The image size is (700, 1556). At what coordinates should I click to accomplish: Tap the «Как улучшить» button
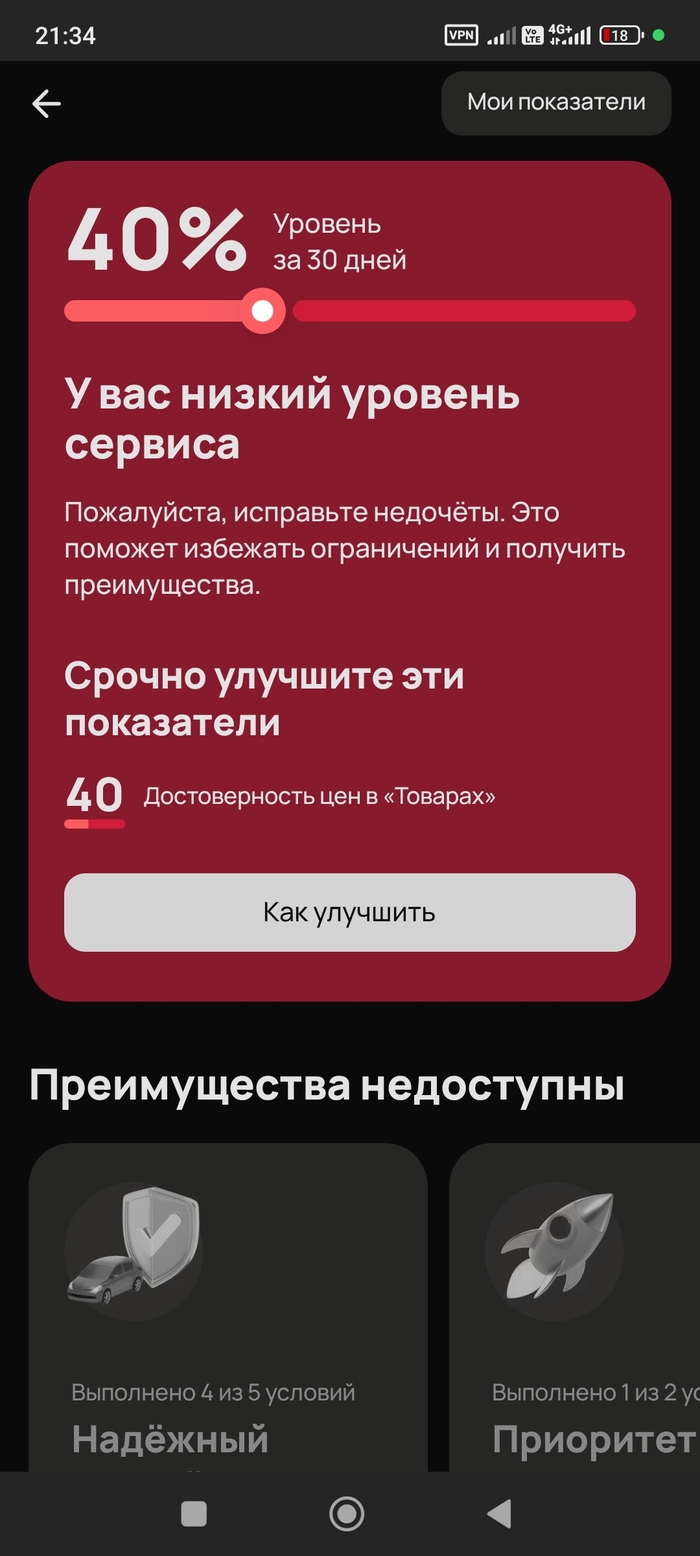349,912
